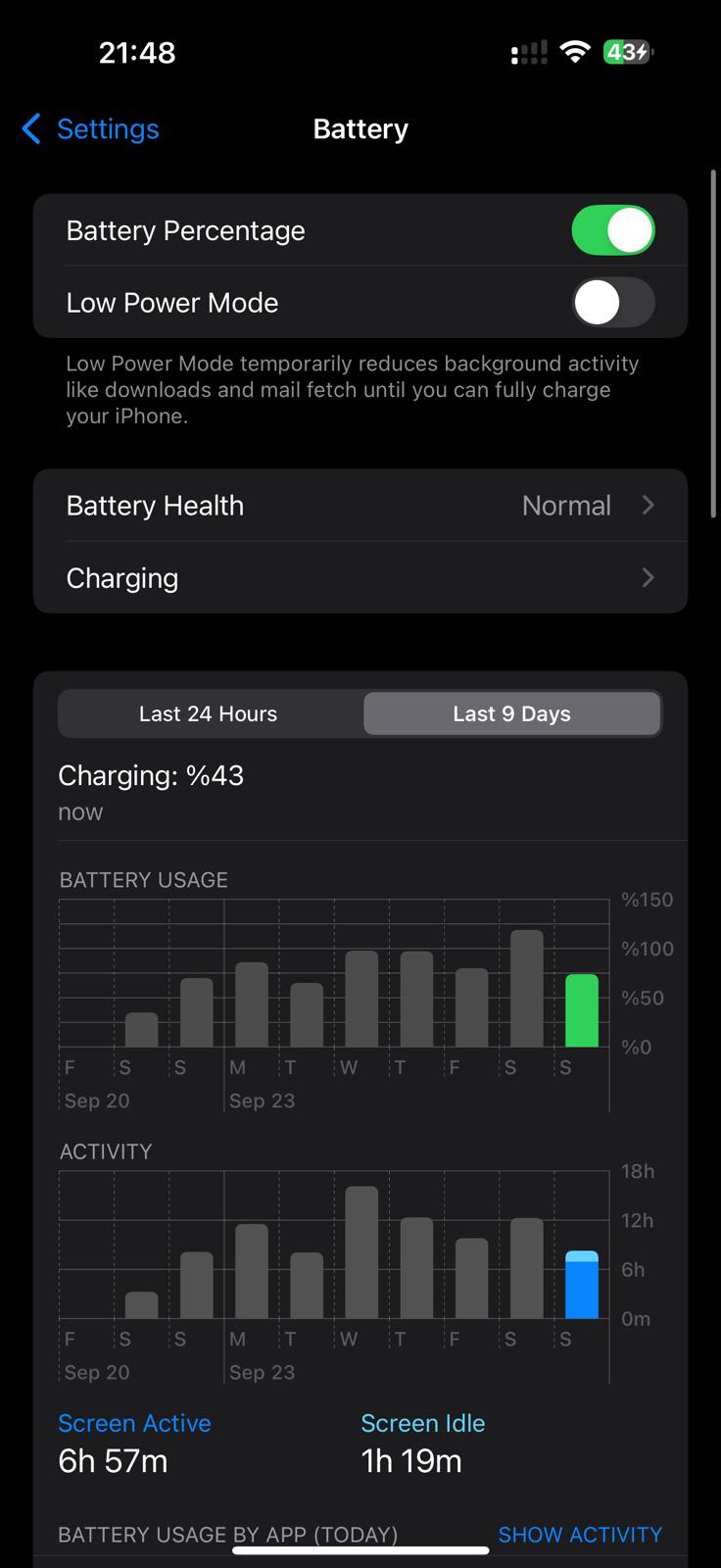The height and width of the screenshot is (1568, 721).
Task: Turn off the Battery Percentage switch
Action: [612, 230]
